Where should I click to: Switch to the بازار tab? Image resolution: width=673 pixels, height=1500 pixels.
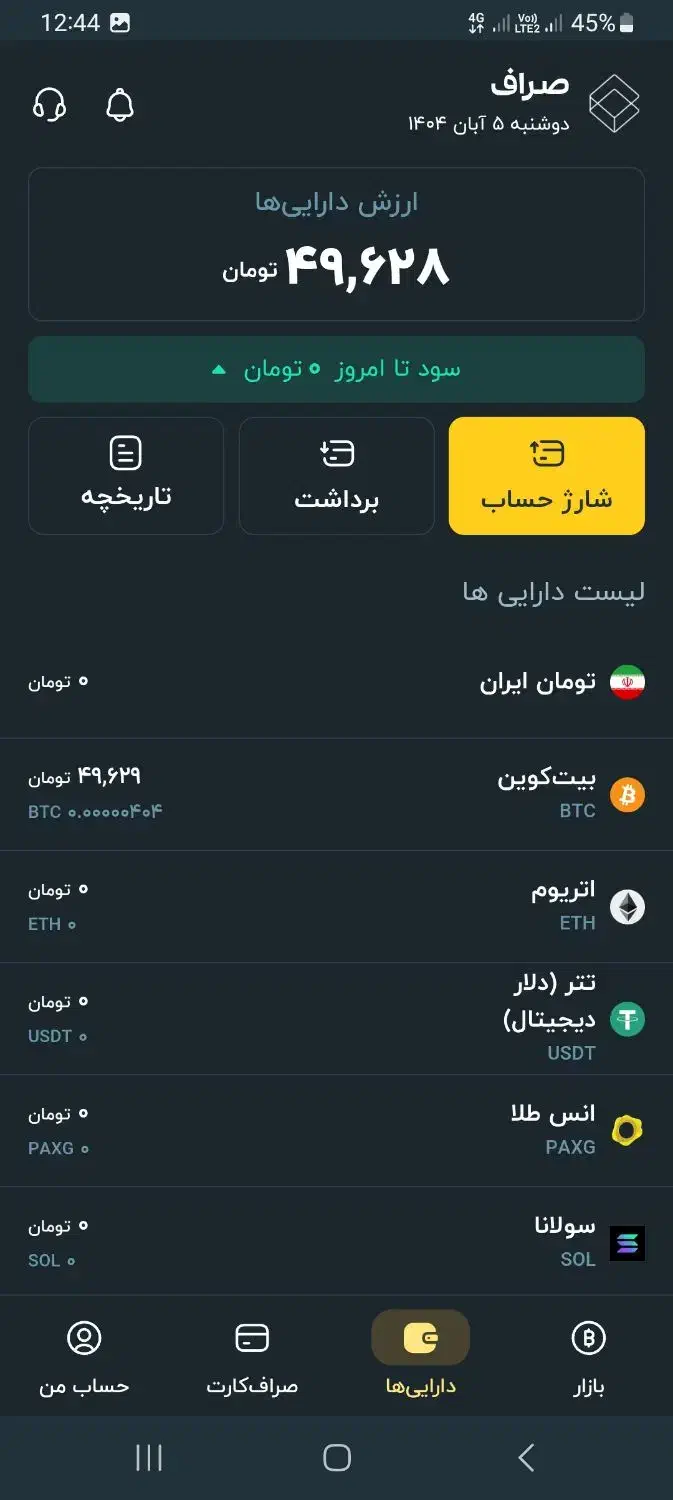tap(588, 1356)
